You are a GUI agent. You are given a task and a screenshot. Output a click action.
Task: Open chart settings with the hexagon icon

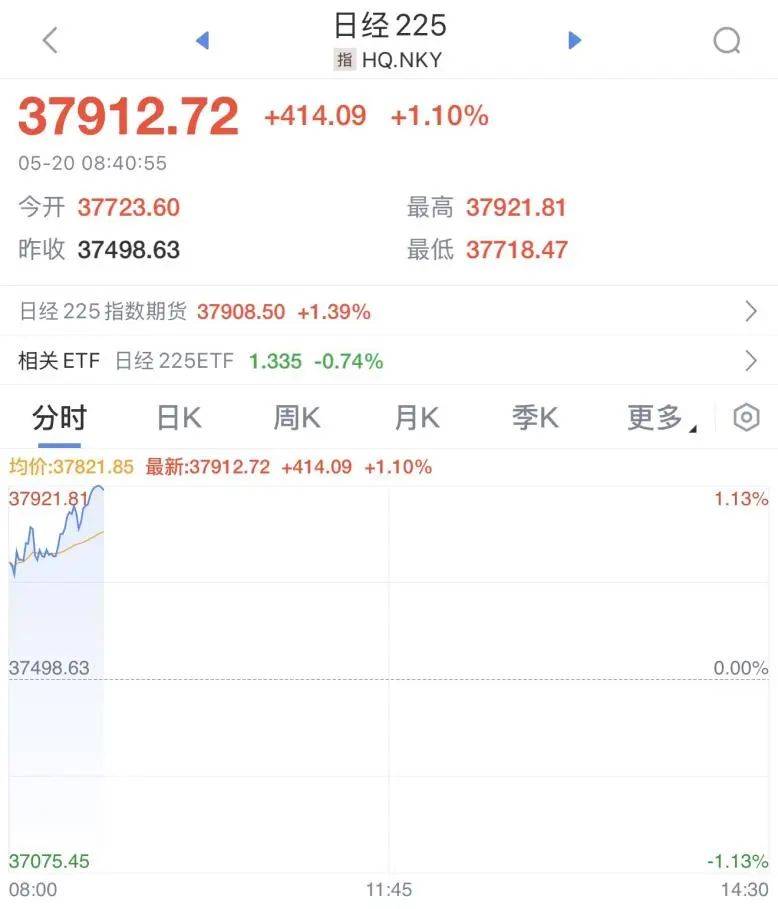746,417
